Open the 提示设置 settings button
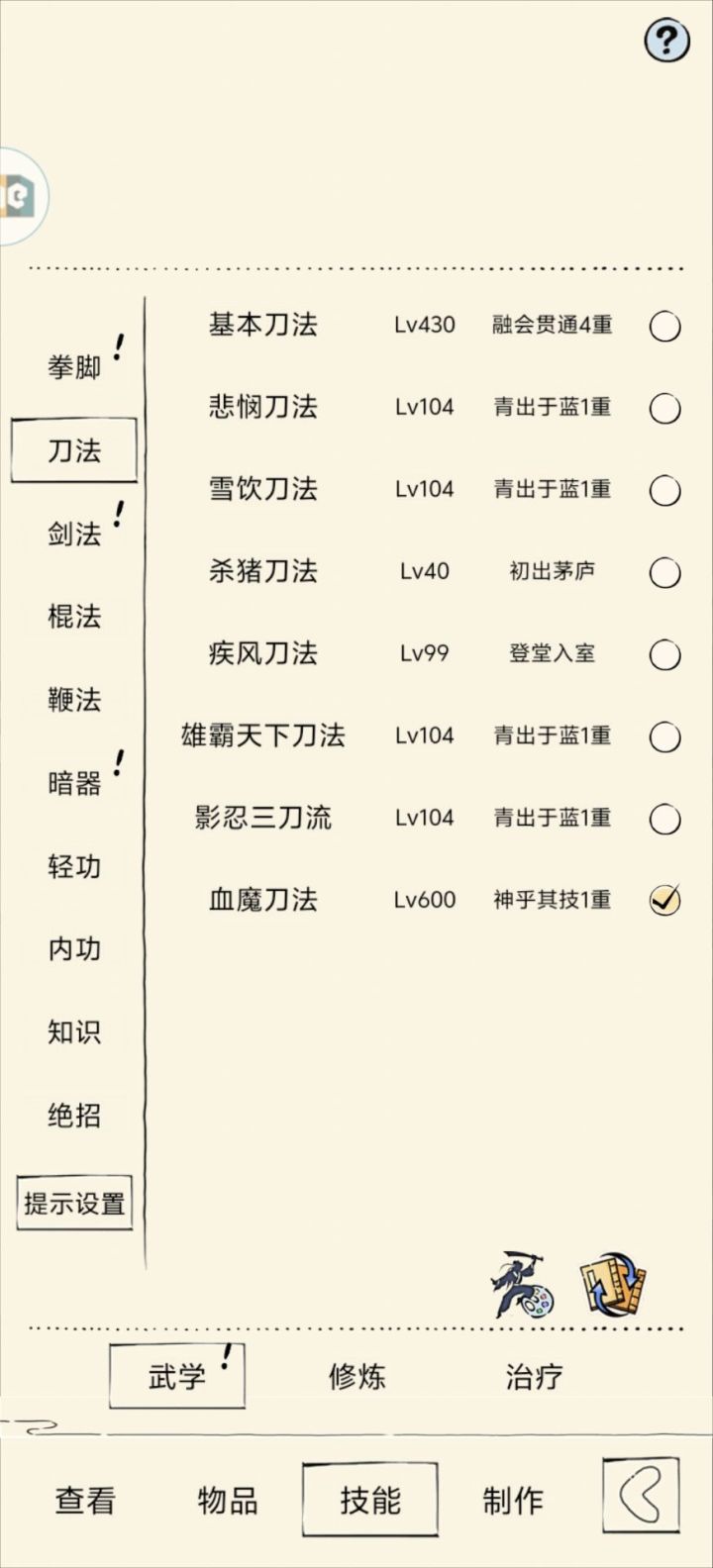713x1568 pixels. [74, 1201]
